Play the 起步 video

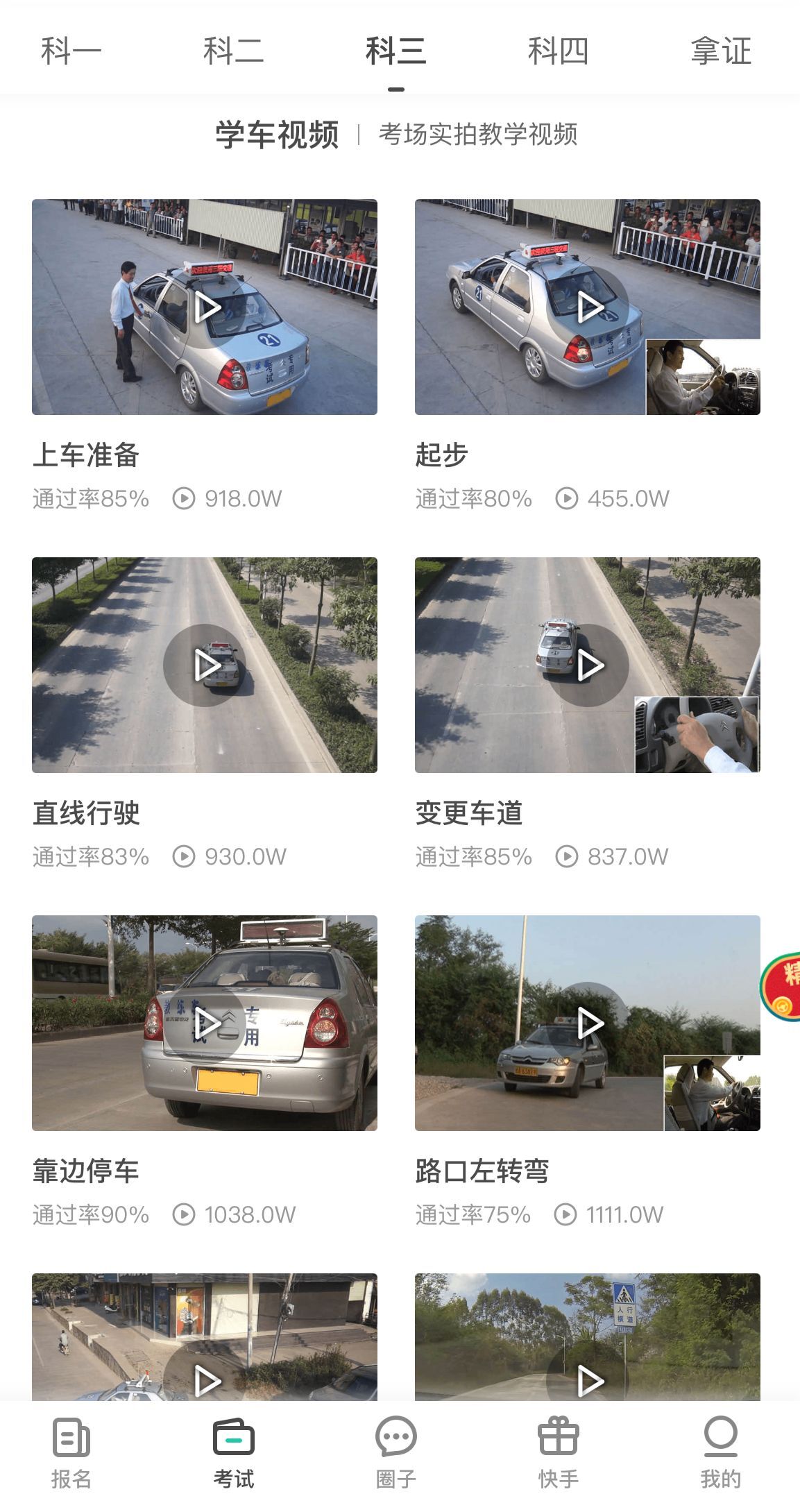pos(588,307)
